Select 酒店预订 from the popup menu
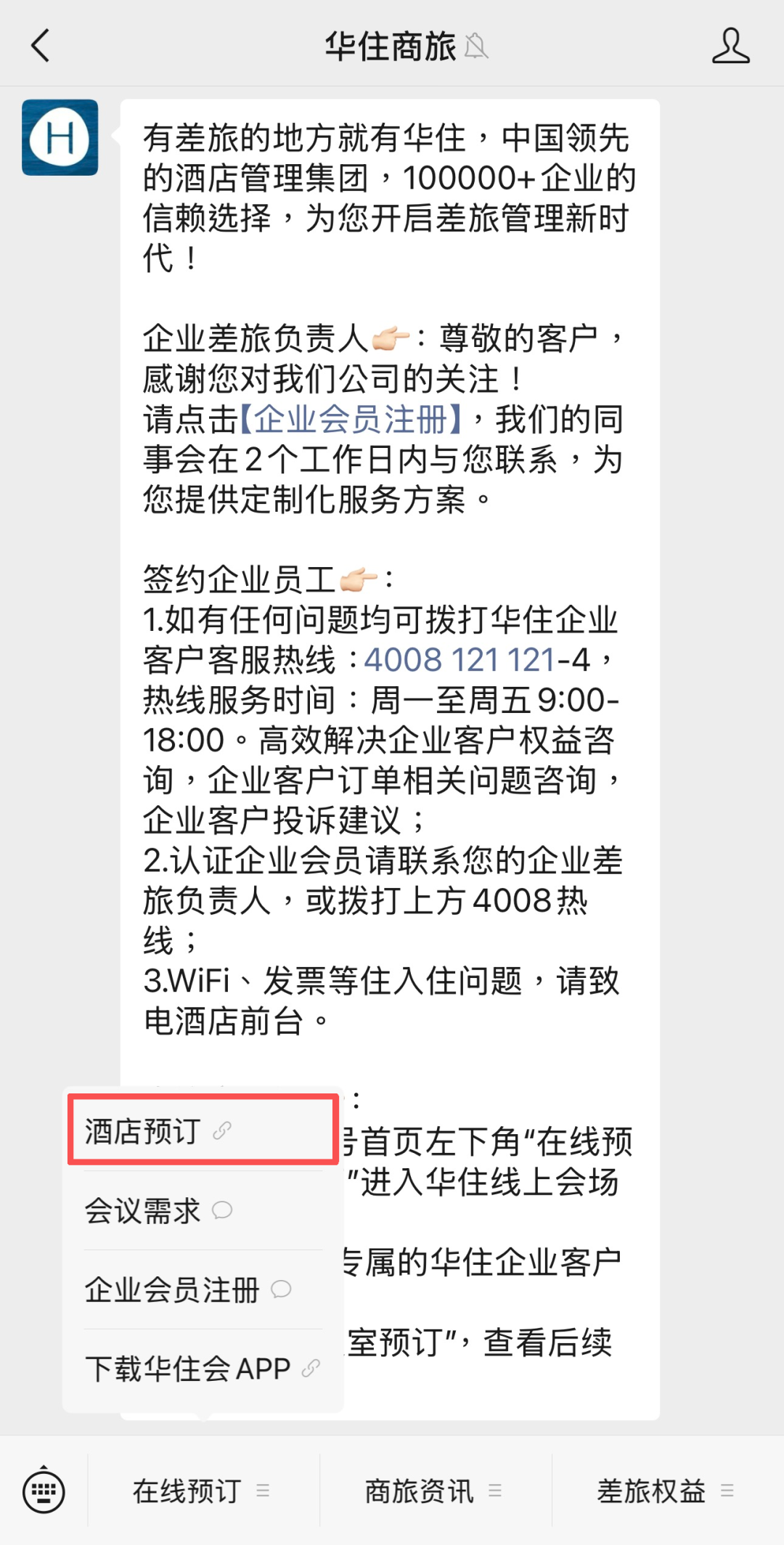 [203, 1130]
